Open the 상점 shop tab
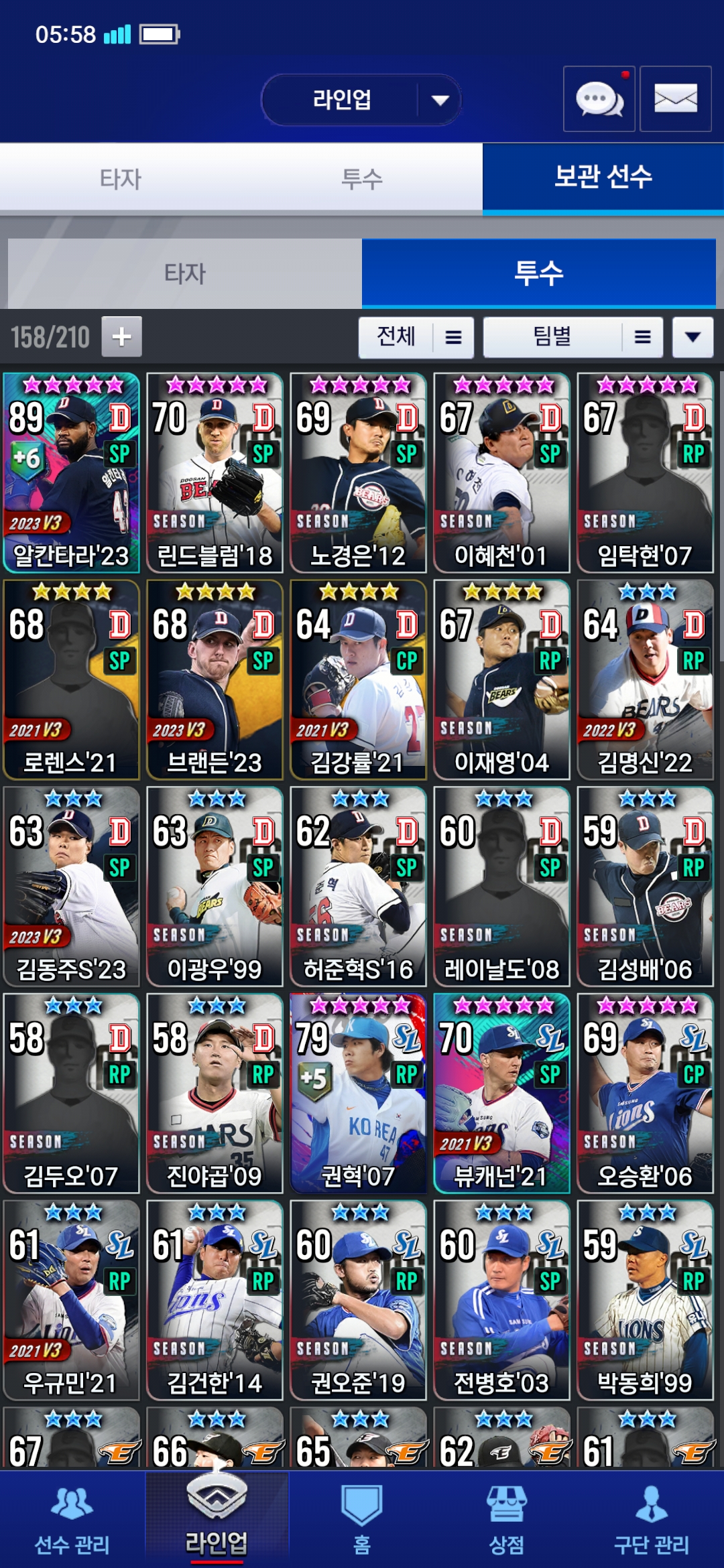 506,1520
